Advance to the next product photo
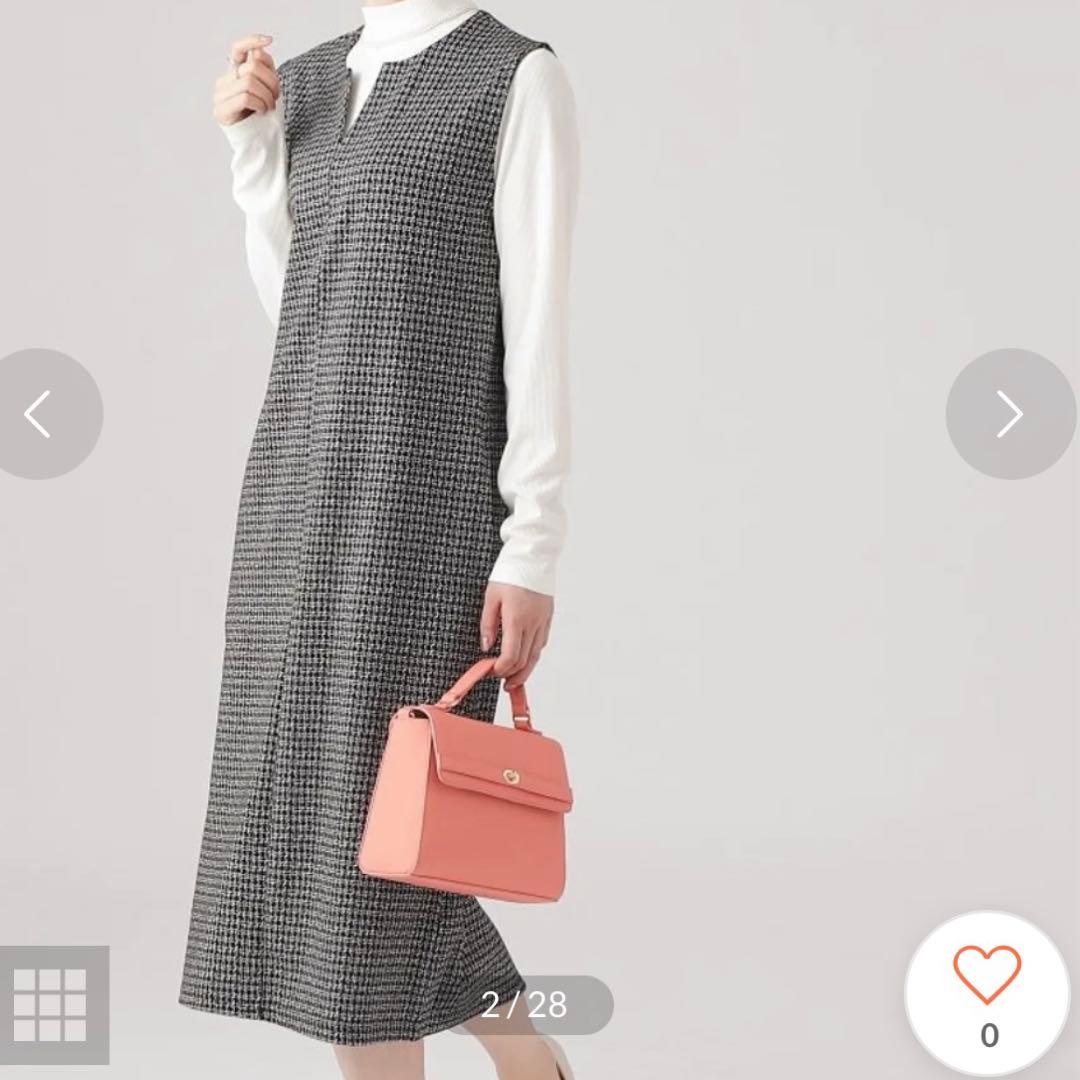This screenshot has width=1080, height=1080. tap(1011, 414)
